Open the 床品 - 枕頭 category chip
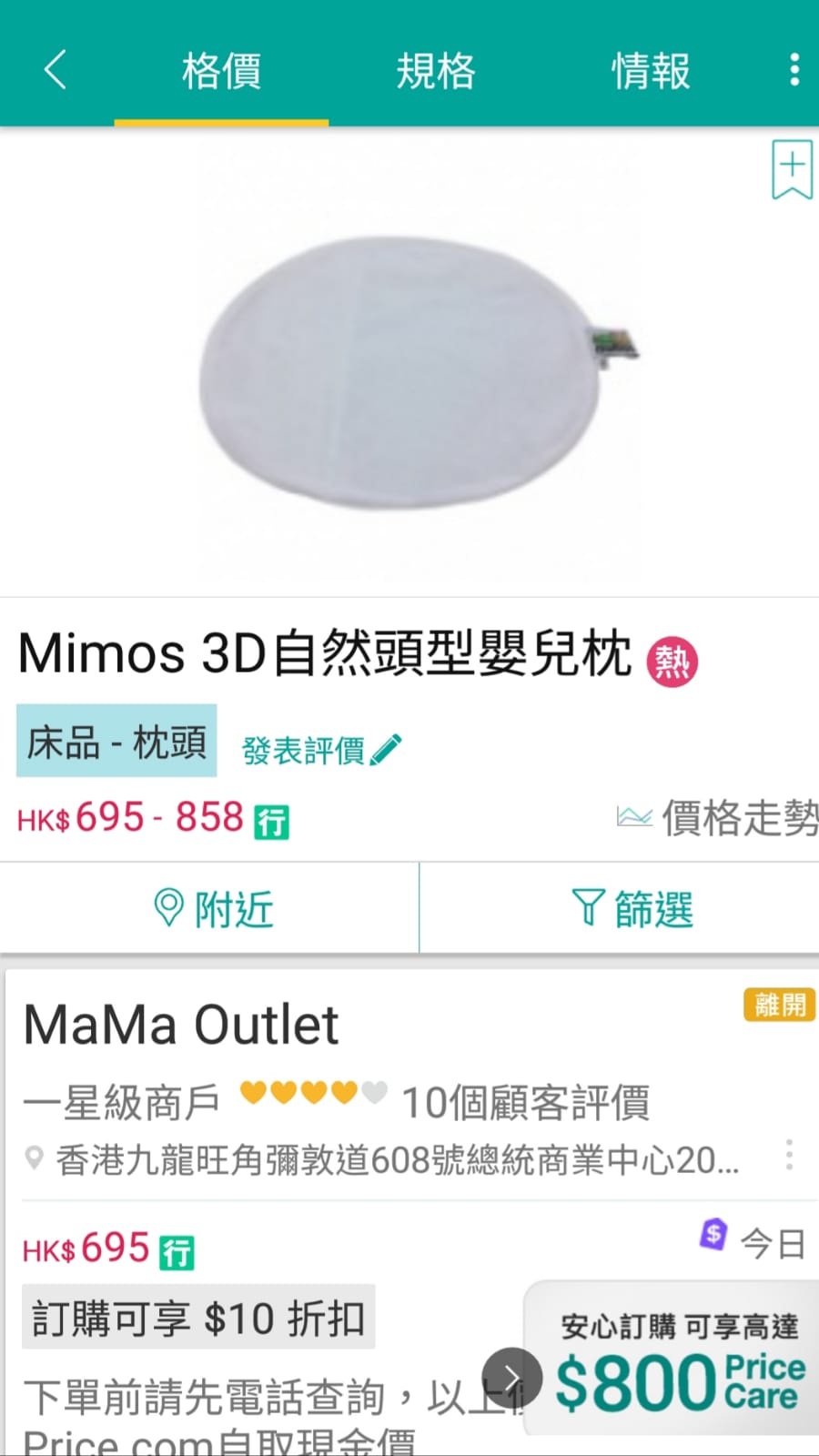Screen dimensions: 819x1456 tap(116, 741)
